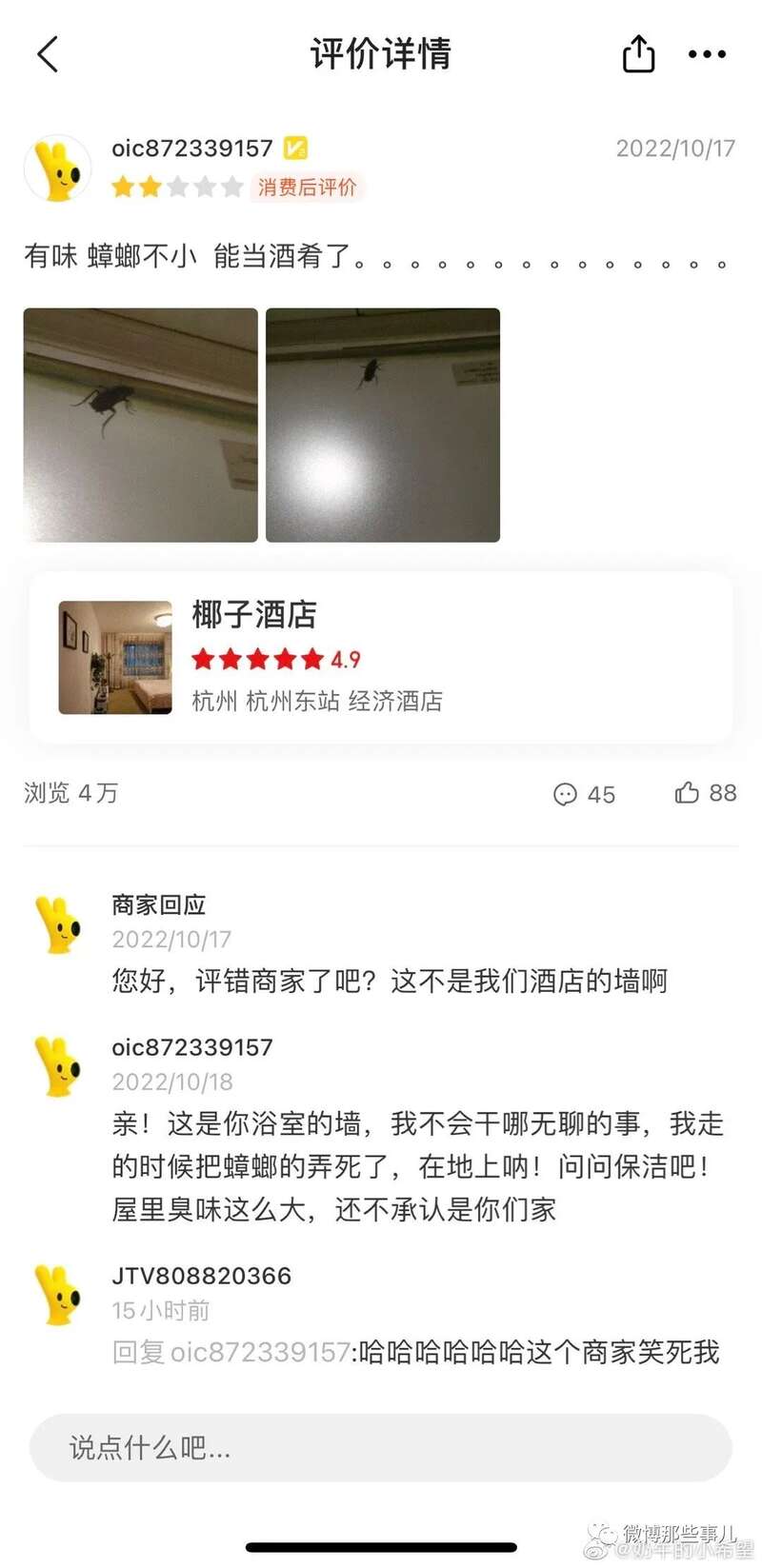Screen dimensions: 762x1568
Task: Open the 45 comments icon
Action: click(x=566, y=794)
